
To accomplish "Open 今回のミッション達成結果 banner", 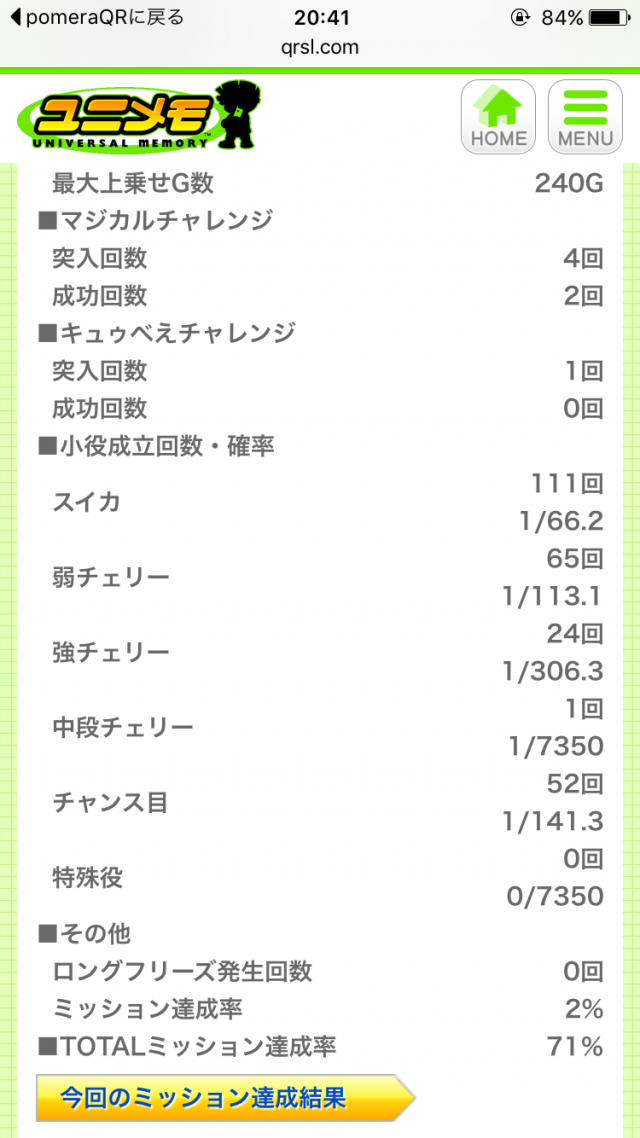I will [x=222, y=1097].
